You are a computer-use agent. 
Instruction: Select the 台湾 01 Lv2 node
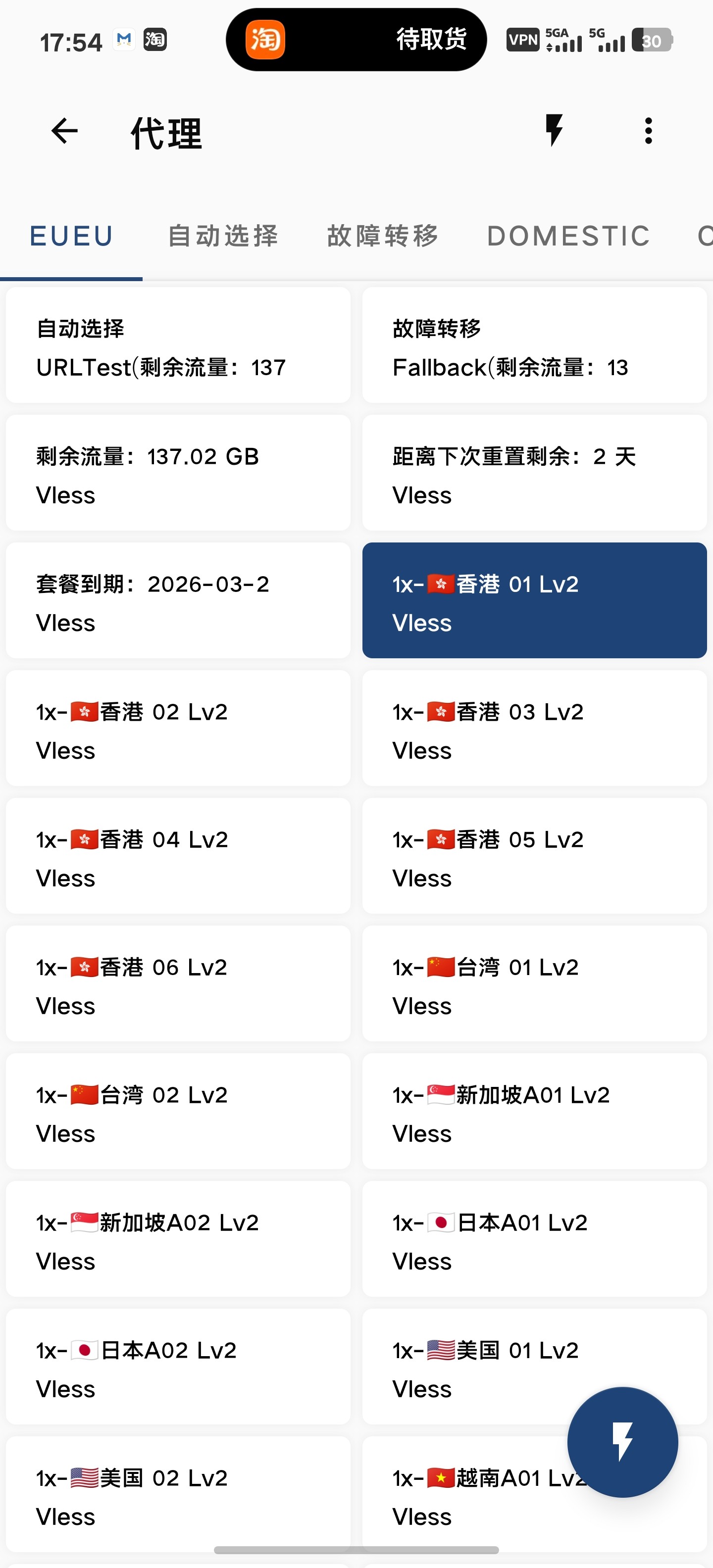tap(534, 984)
